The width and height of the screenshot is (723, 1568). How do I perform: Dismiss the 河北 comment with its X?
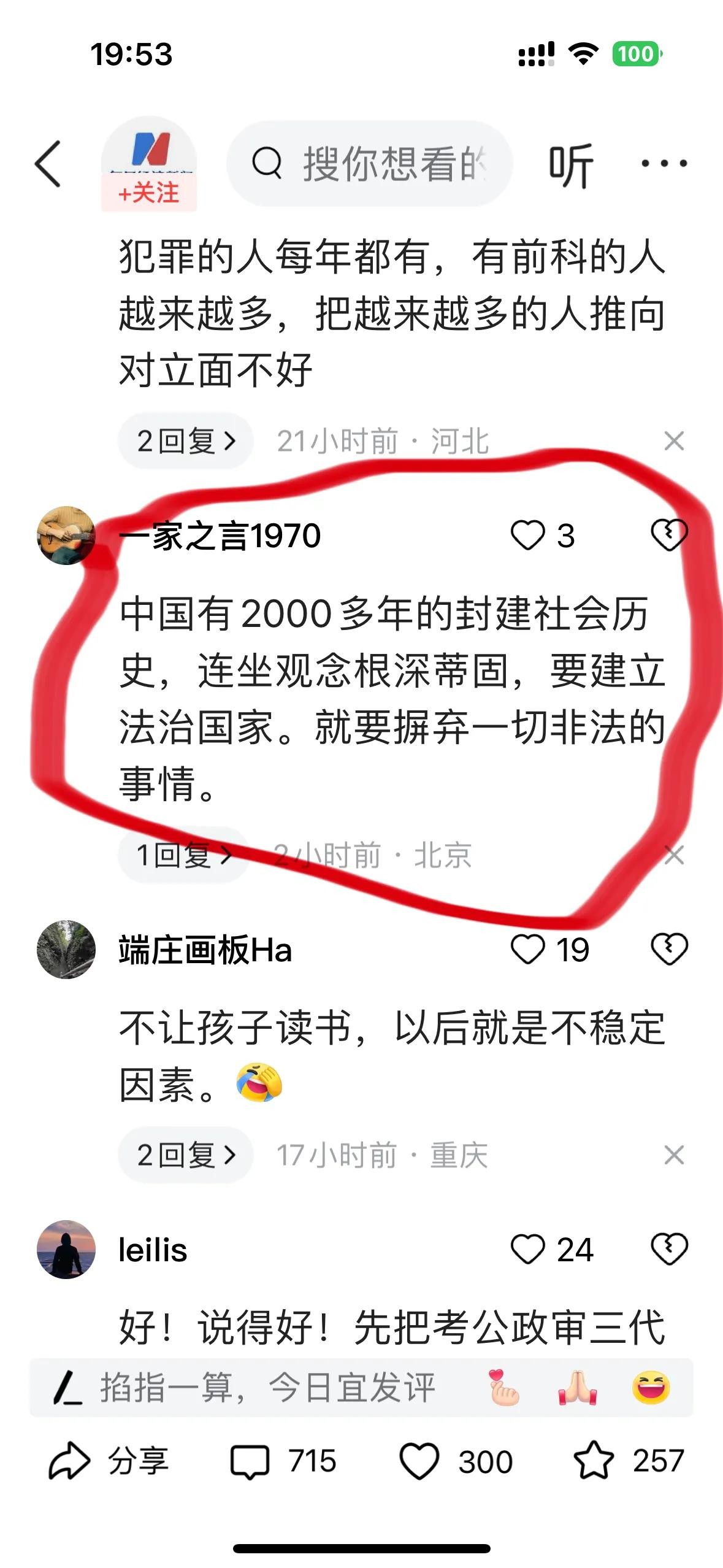pos(674,441)
